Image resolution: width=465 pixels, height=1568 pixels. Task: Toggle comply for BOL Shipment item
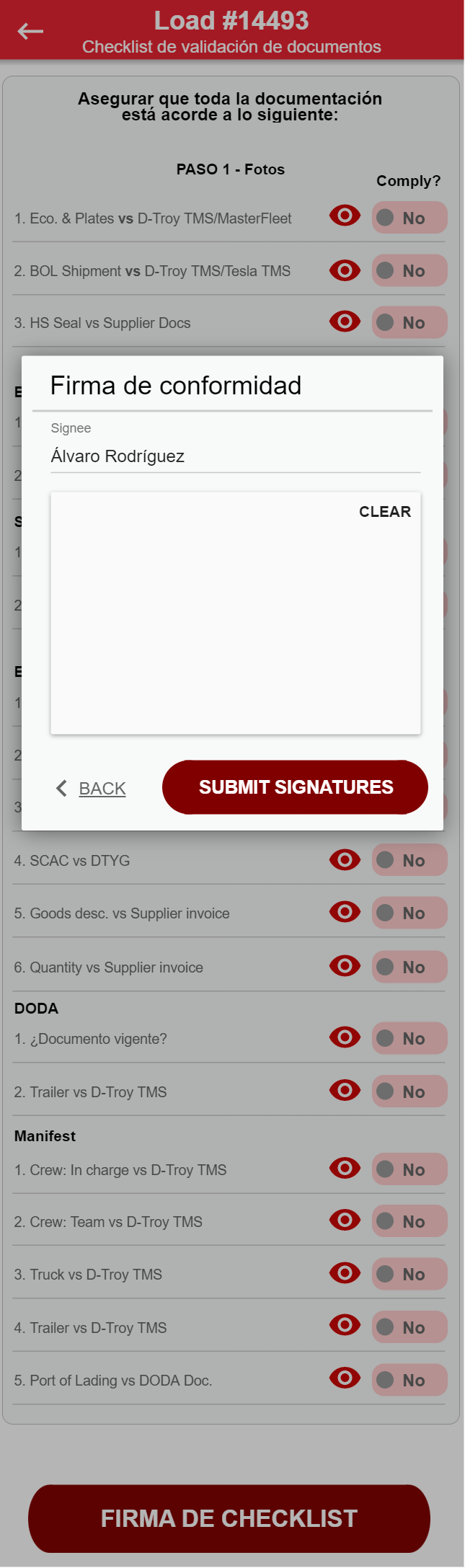(409, 271)
